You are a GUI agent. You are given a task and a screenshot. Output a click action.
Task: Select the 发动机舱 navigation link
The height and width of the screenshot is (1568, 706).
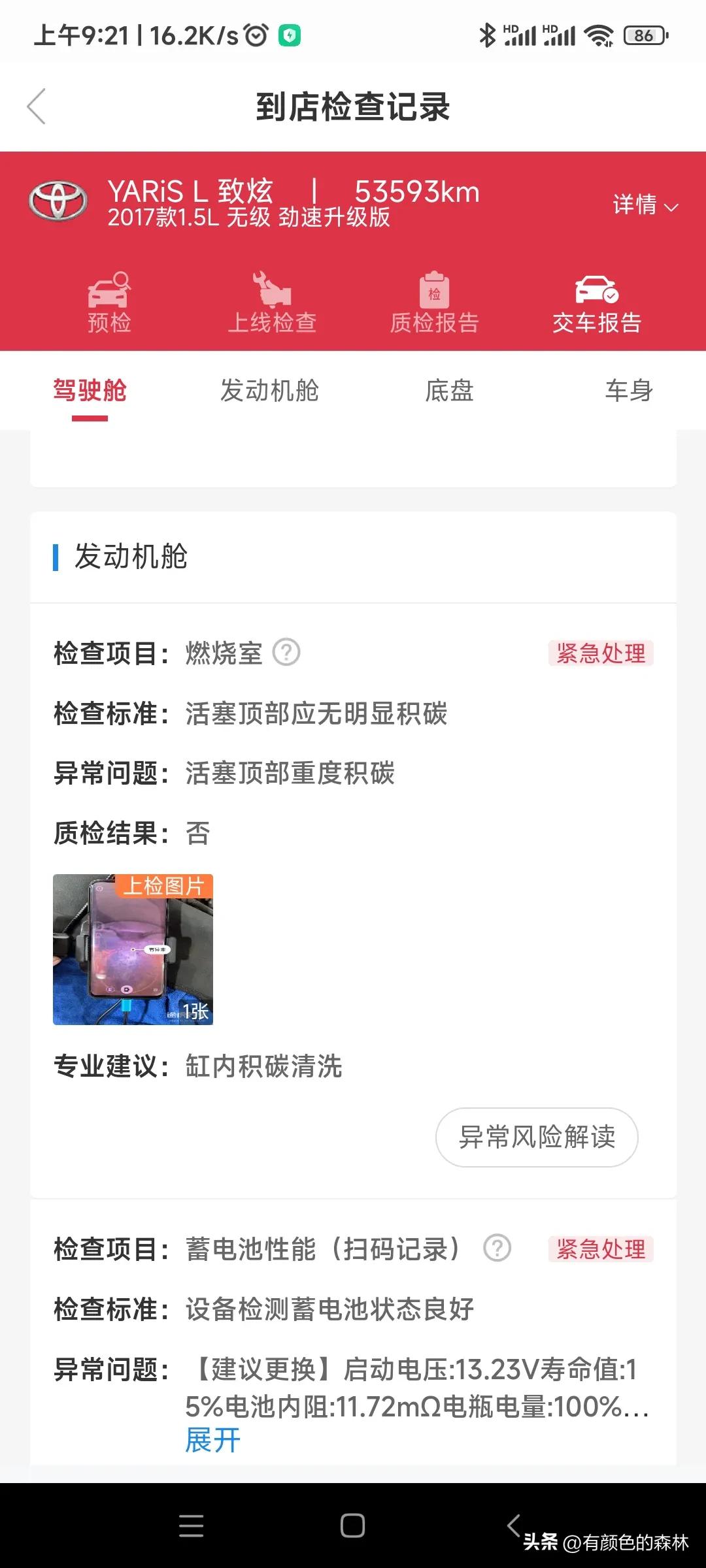point(270,391)
